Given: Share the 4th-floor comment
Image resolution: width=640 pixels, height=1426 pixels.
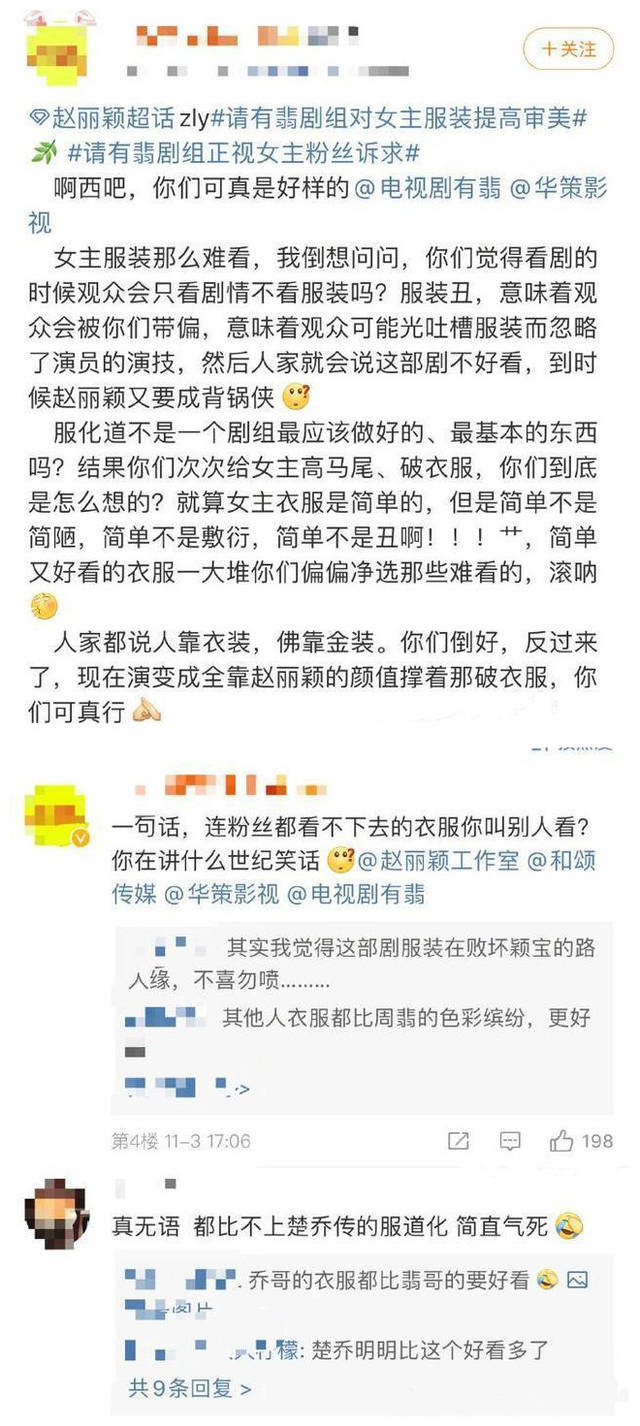Looking at the screenshot, I should (x=459, y=1141).
